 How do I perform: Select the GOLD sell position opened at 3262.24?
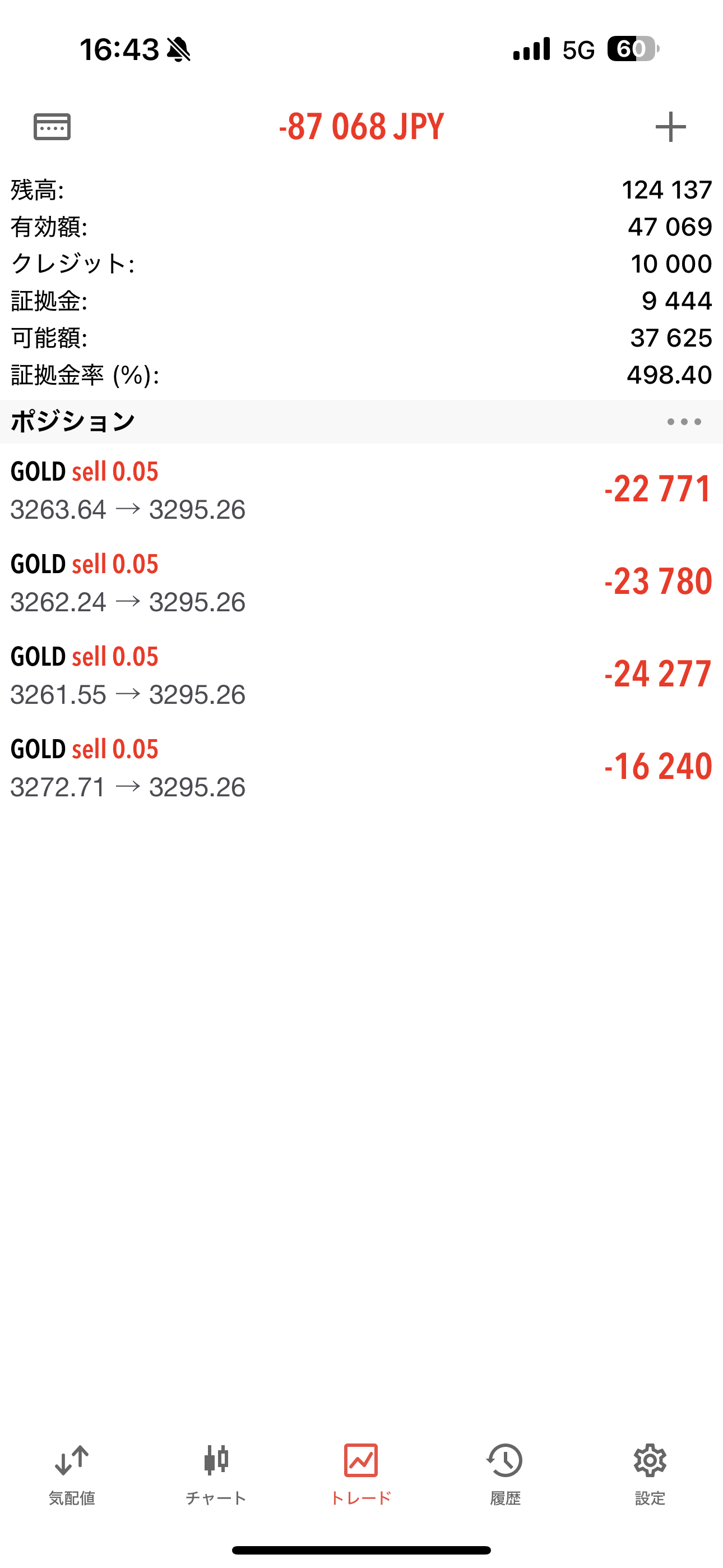361,583
